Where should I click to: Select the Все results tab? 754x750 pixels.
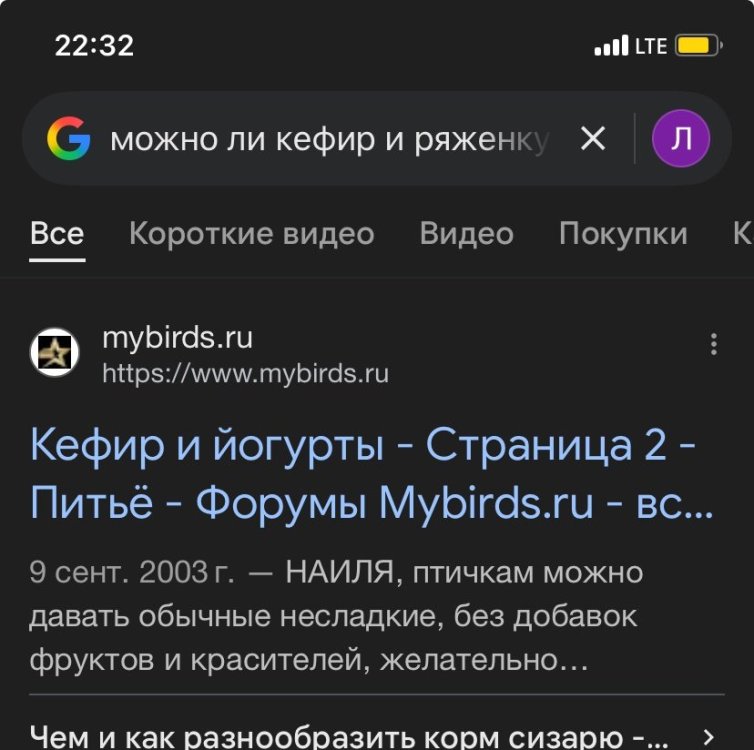tap(57, 234)
